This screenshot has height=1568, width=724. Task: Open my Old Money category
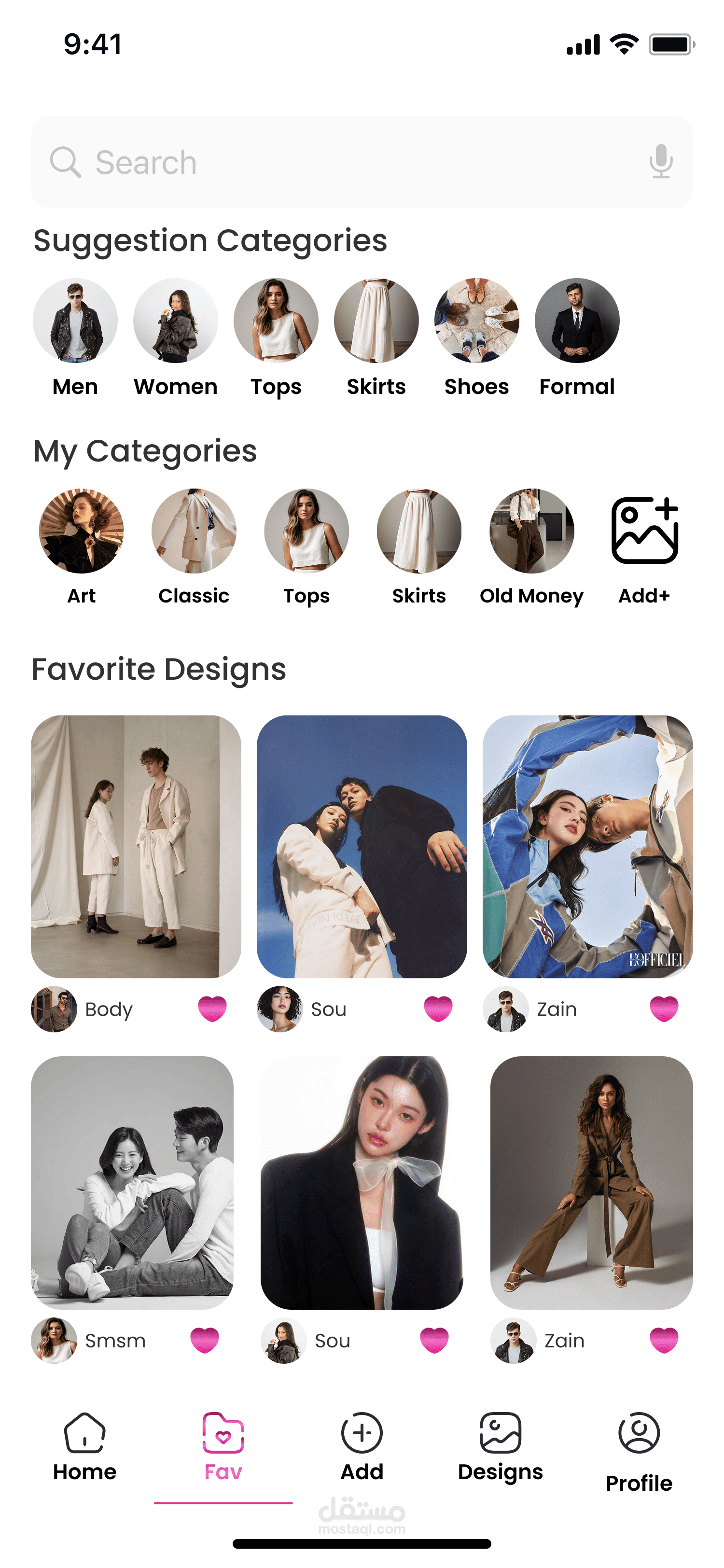532,547
